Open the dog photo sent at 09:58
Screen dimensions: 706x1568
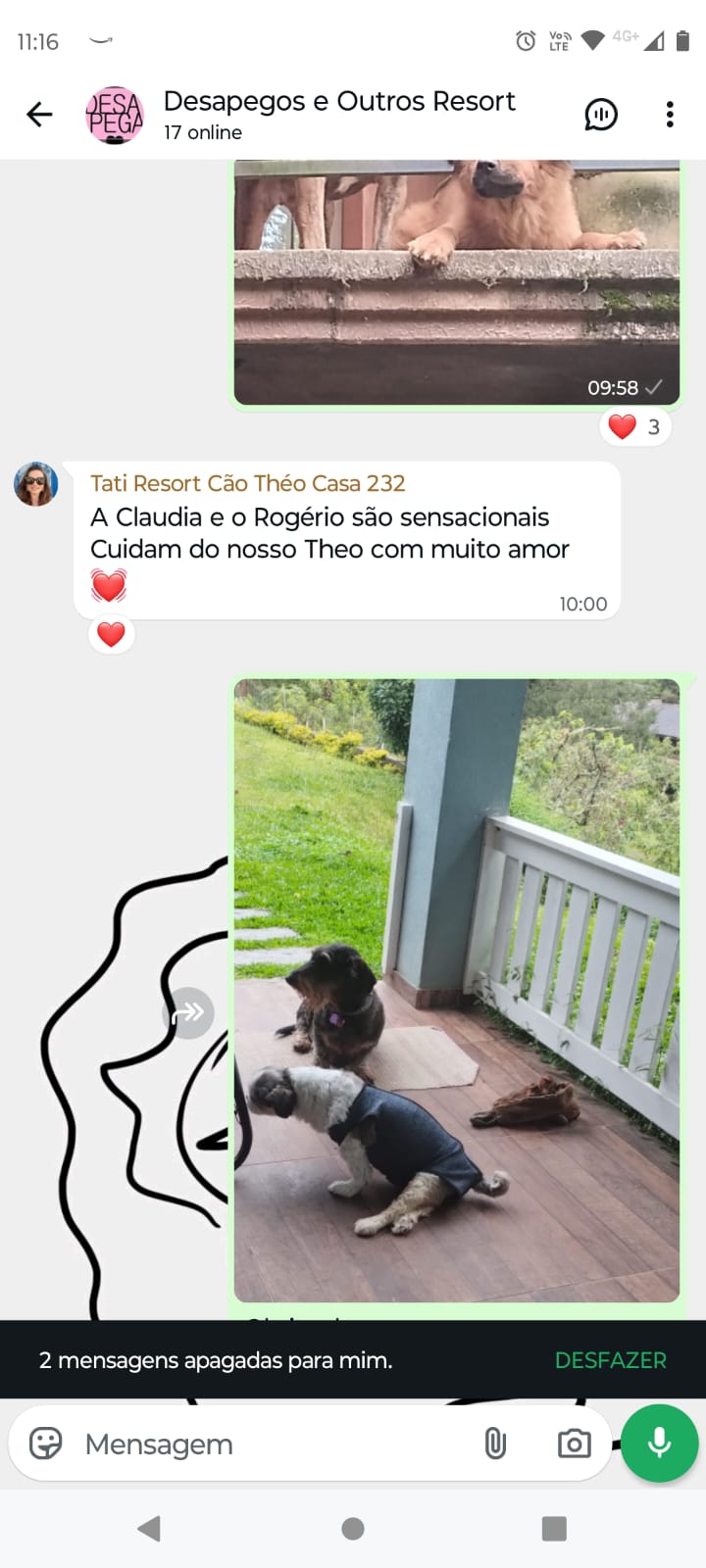(456, 284)
